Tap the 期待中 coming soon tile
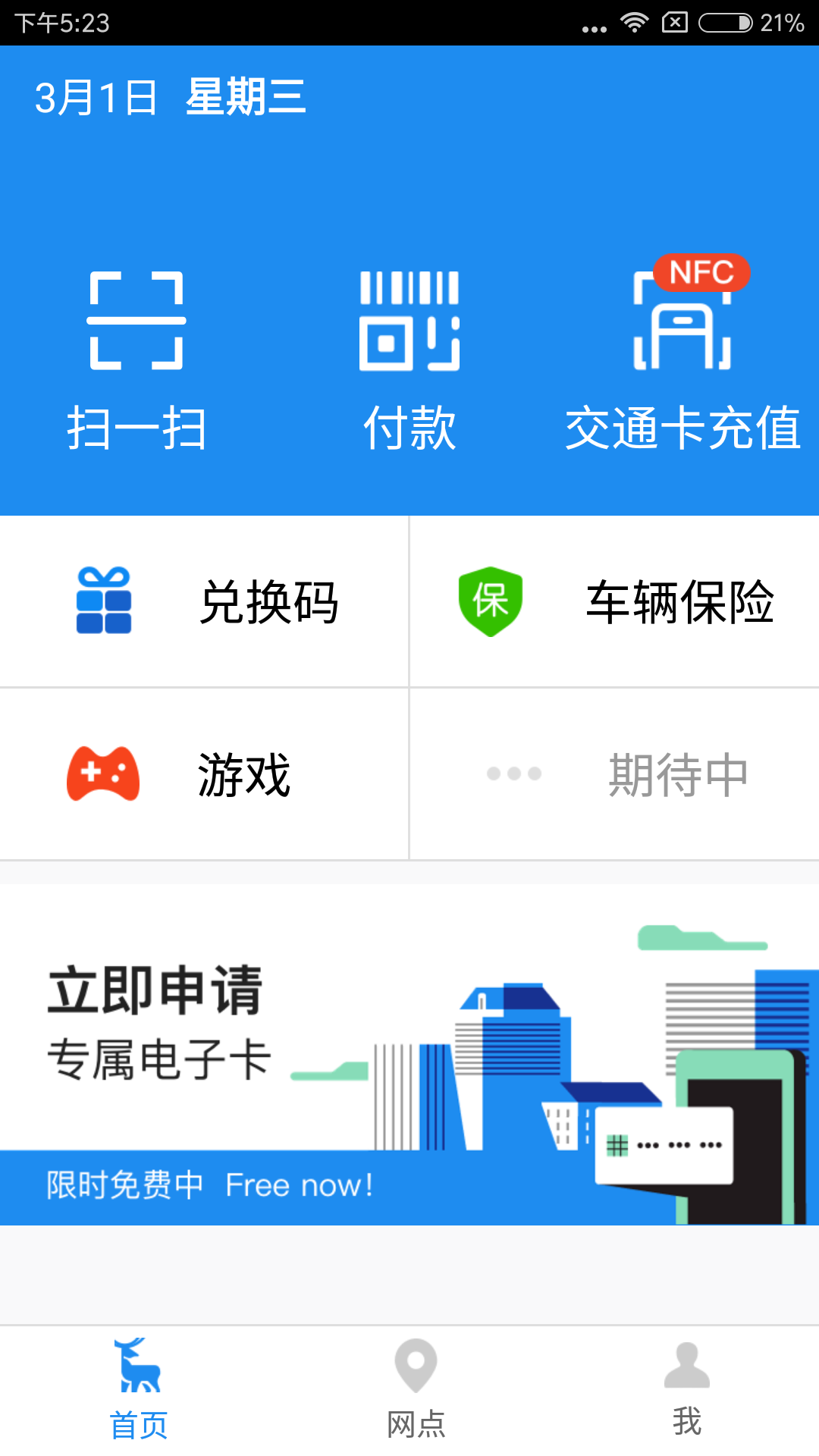Image resolution: width=819 pixels, height=1456 pixels. tap(614, 774)
